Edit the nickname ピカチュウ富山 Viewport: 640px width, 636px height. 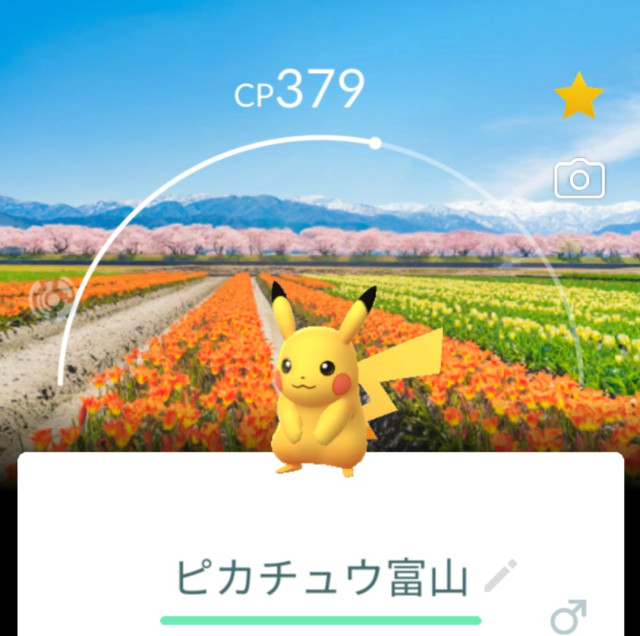click(500, 576)
